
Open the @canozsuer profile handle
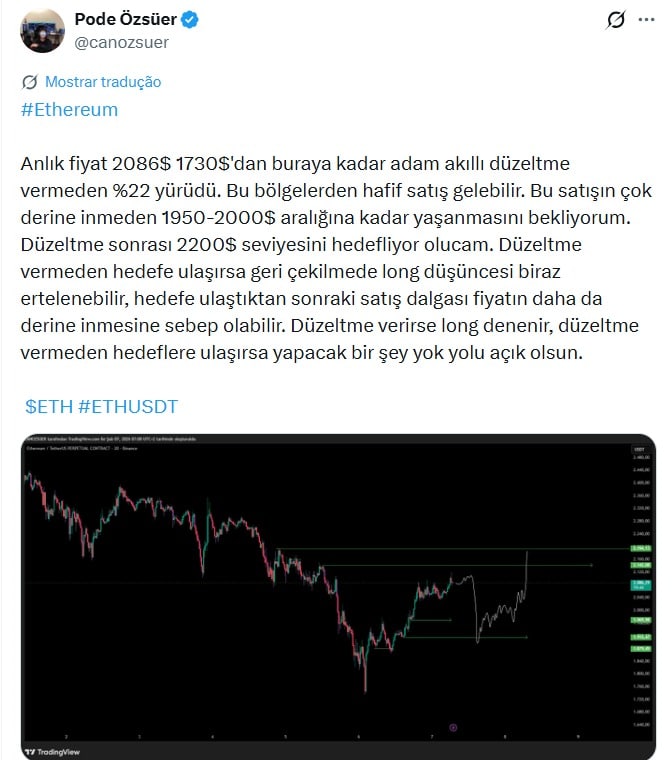122,42
